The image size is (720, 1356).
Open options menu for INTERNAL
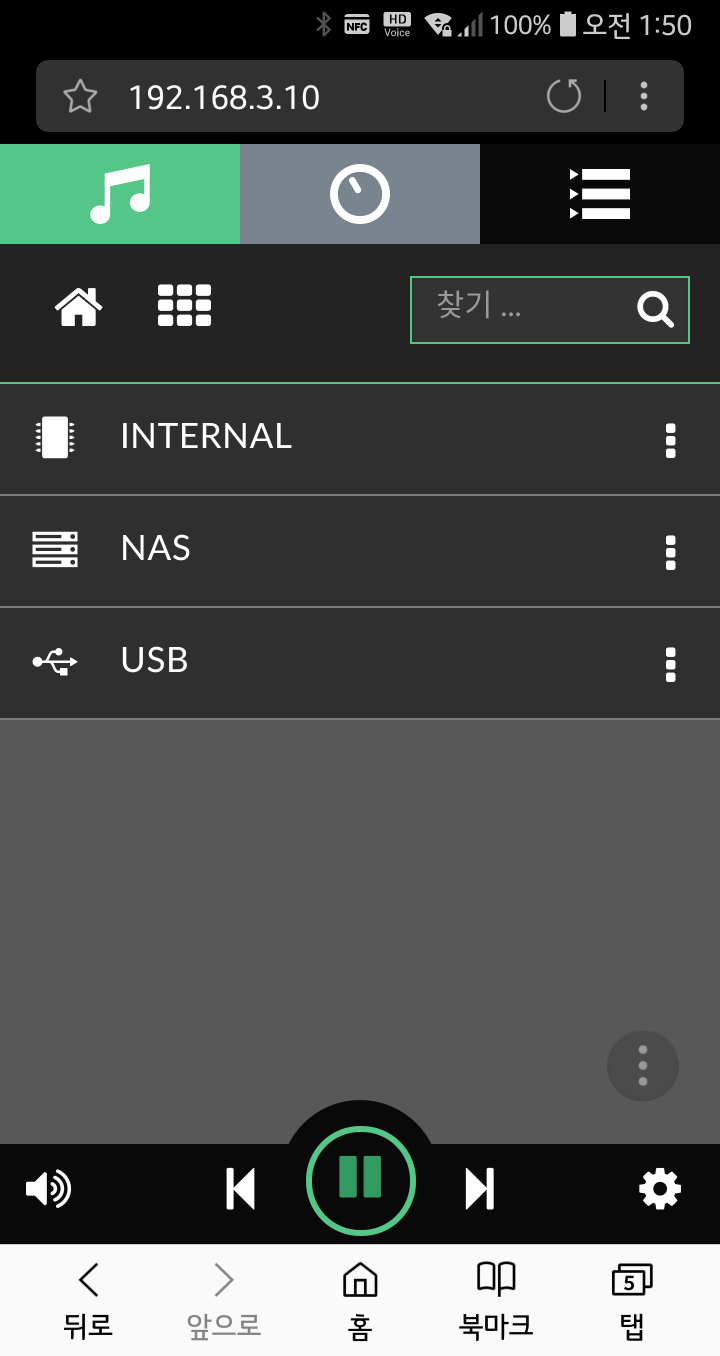(670, 440)
